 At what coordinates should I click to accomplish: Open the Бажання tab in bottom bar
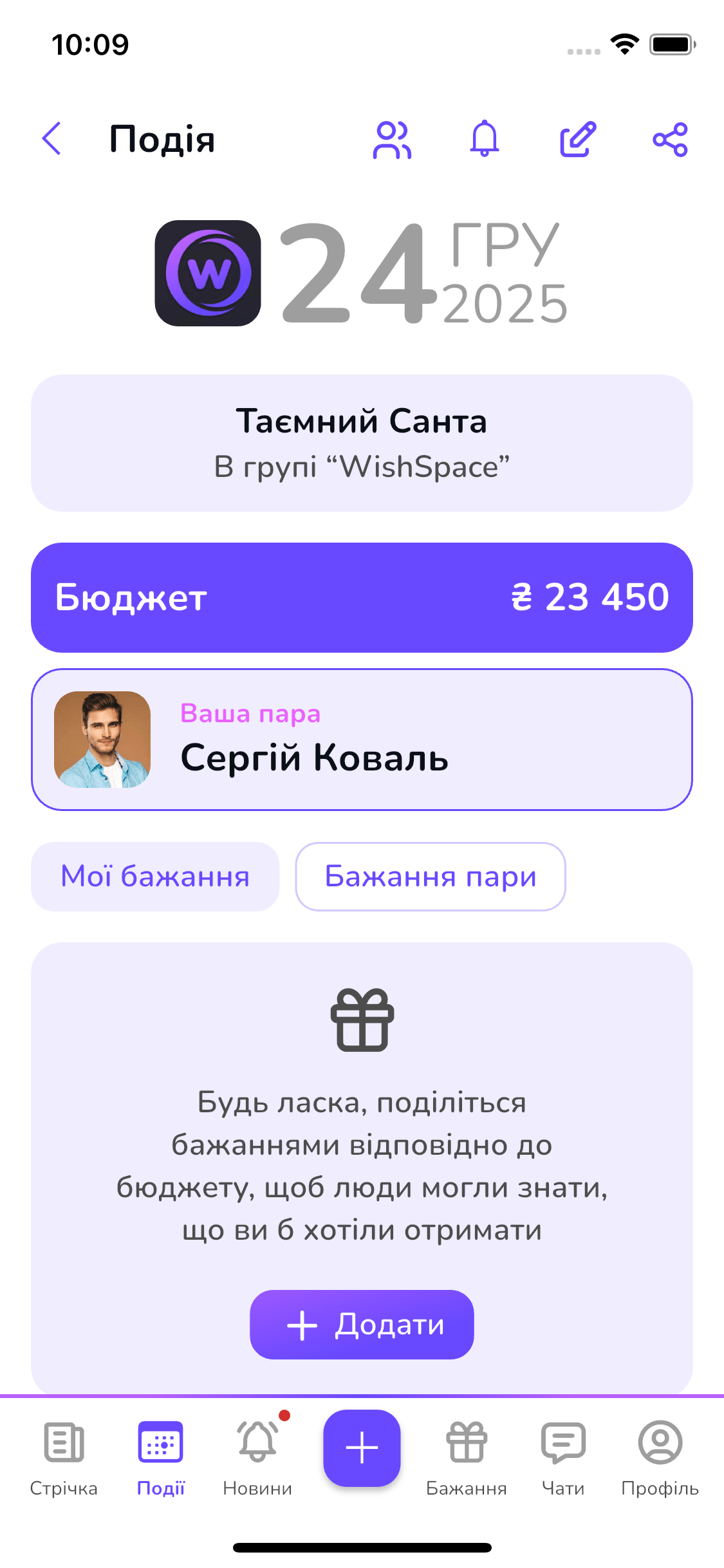[x=467, y=1458]
